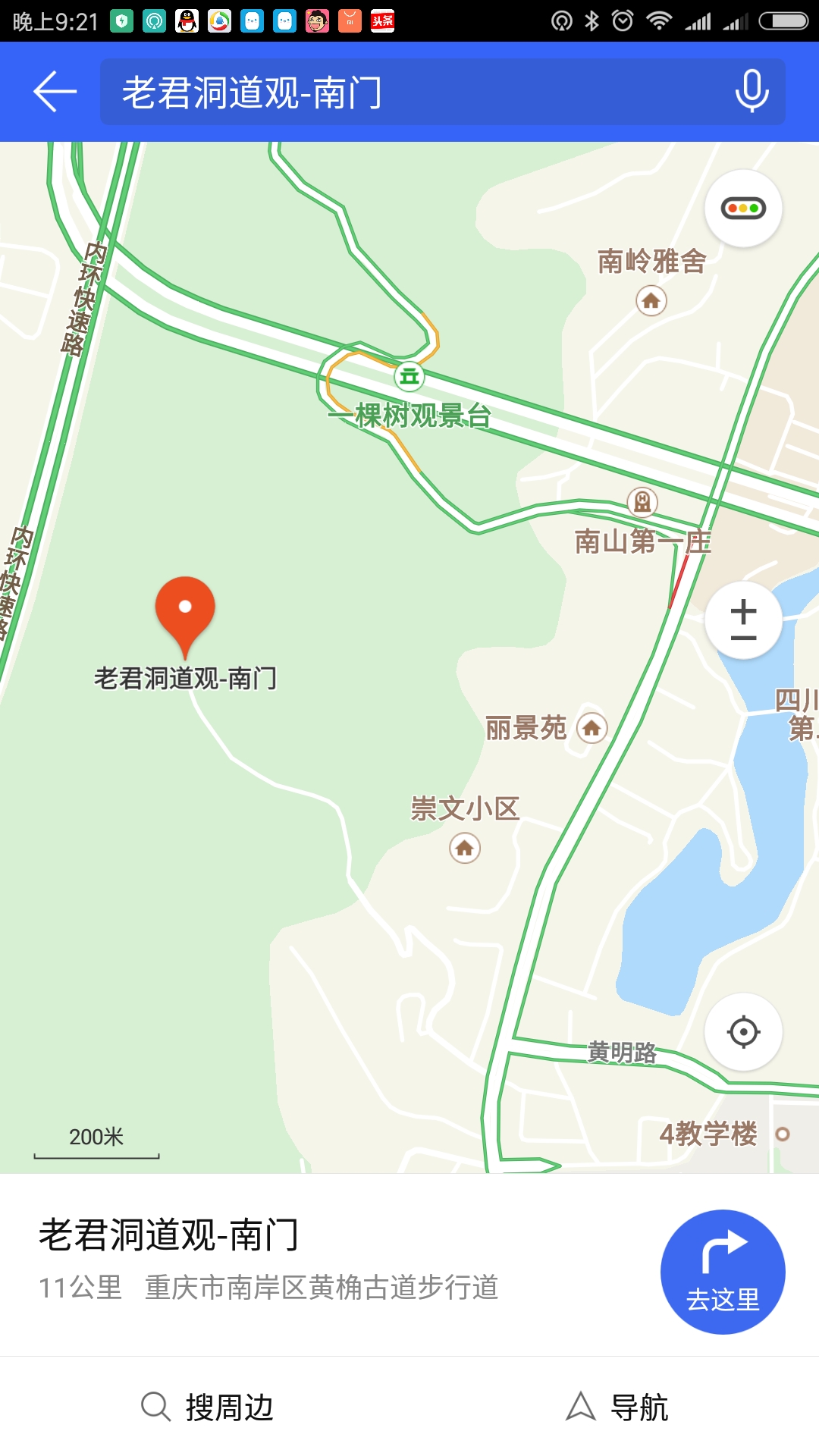The image size is (819, 1456).
Task: Open the 崇文小区 house marker
Action: 465,847
